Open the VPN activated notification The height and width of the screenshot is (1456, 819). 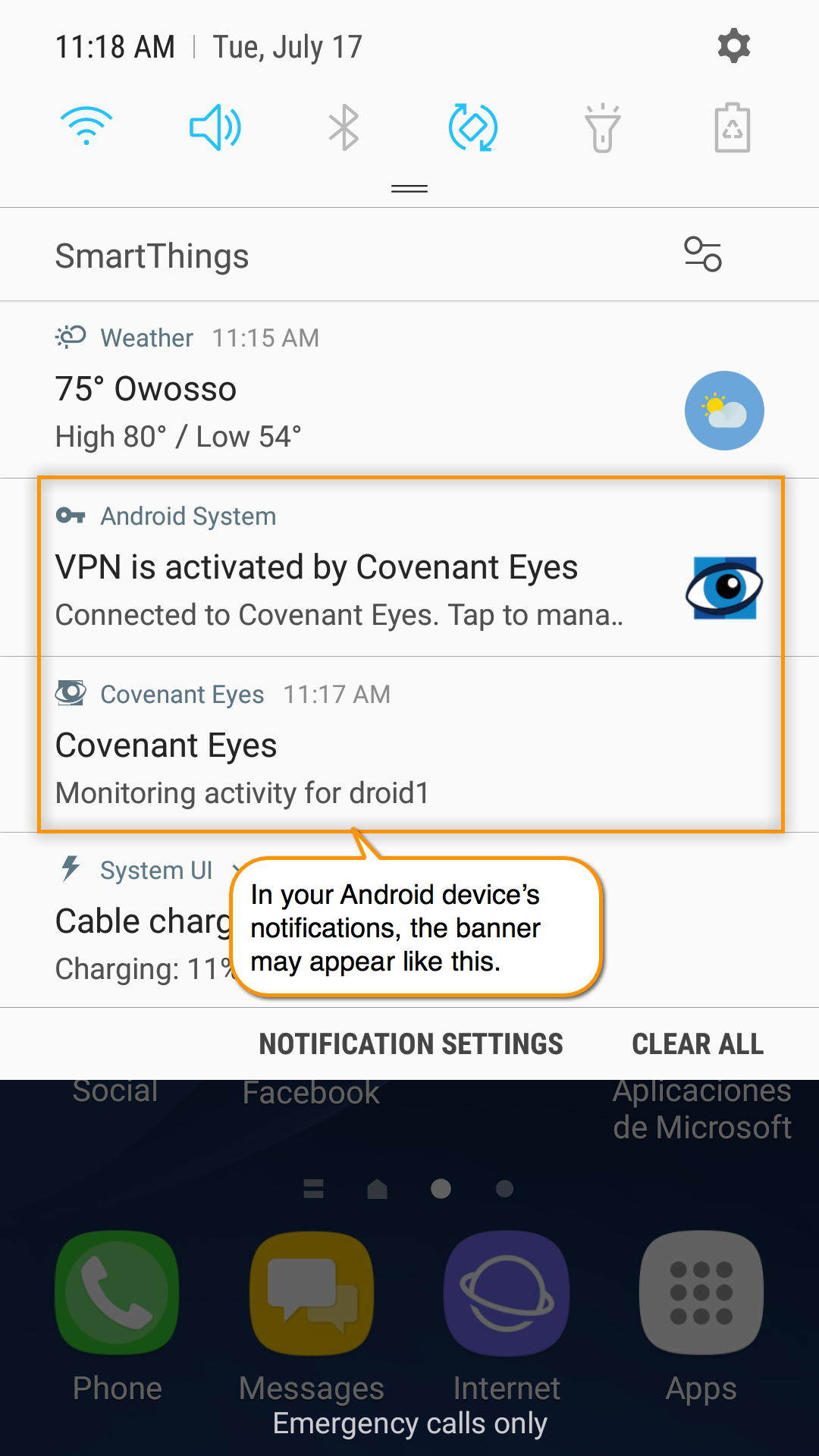point(409,567)
